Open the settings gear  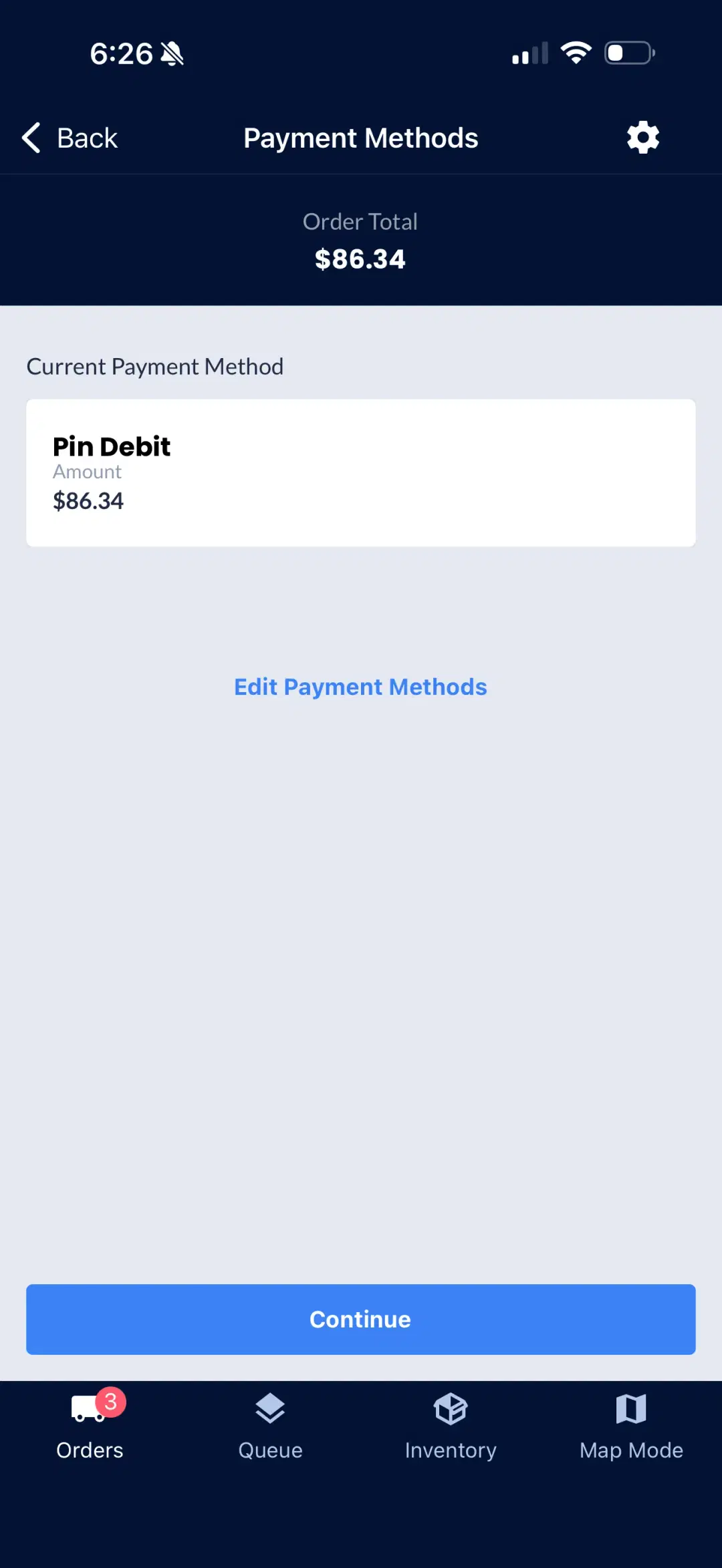point(642,137)
